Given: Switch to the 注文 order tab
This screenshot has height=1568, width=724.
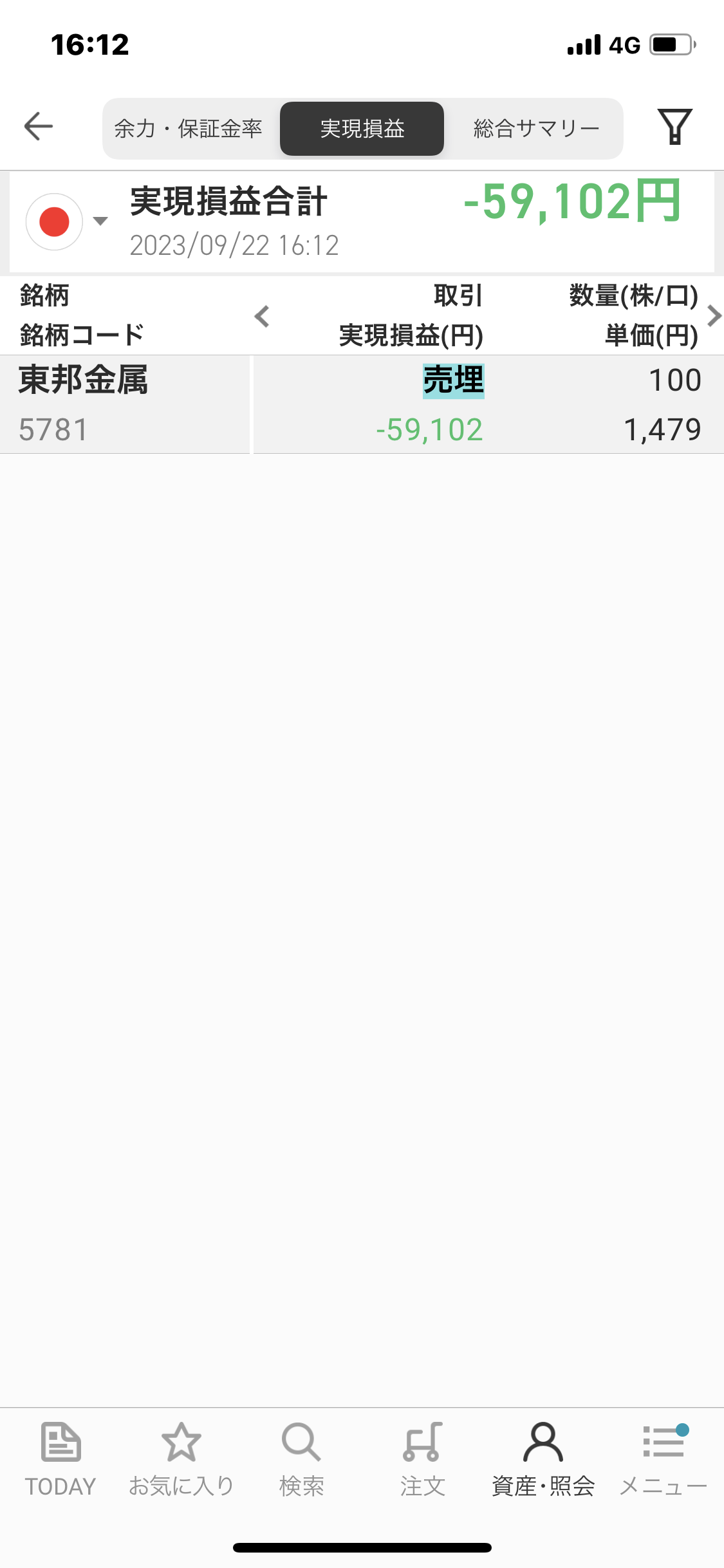Looking at the screenshot, I should coord(422,1460).
